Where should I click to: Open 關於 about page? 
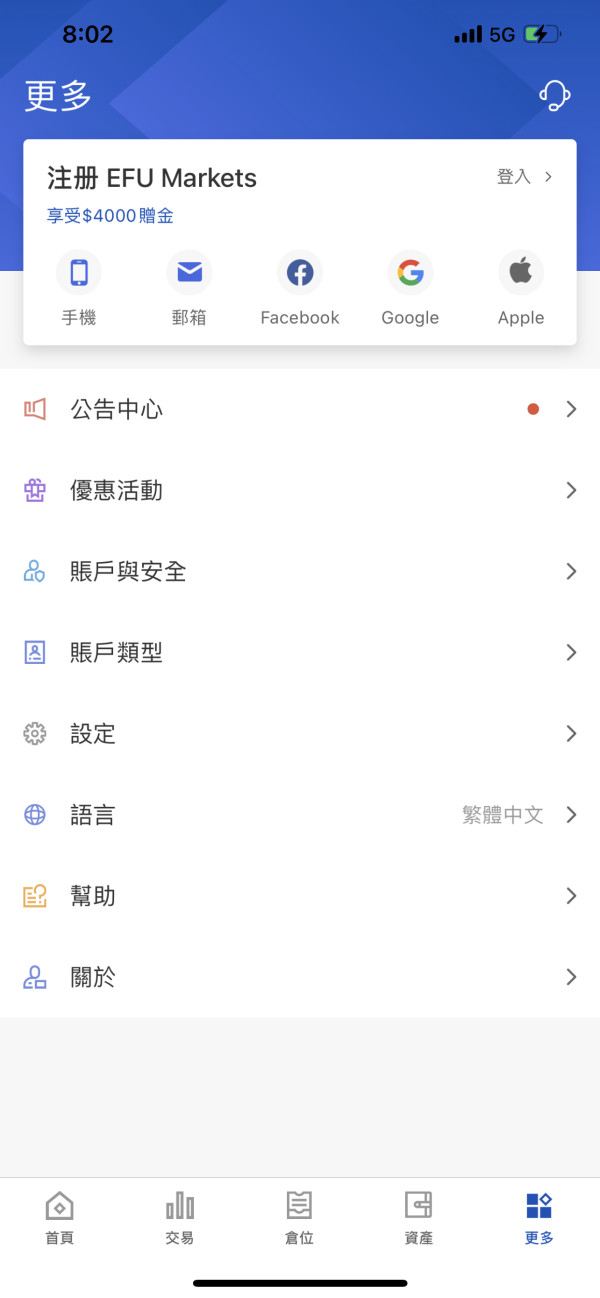[300, 977]
